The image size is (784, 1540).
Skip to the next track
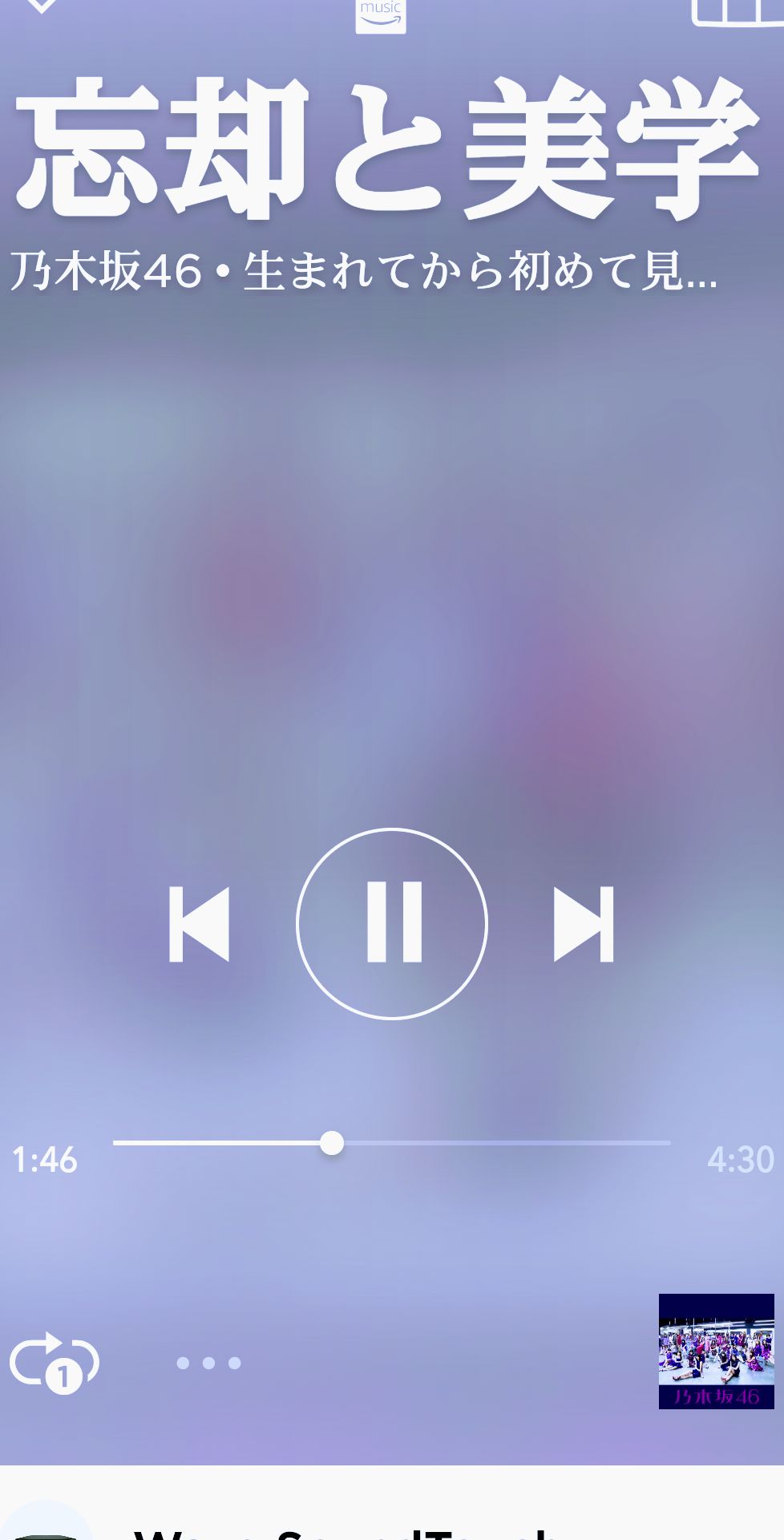[584, 924]
